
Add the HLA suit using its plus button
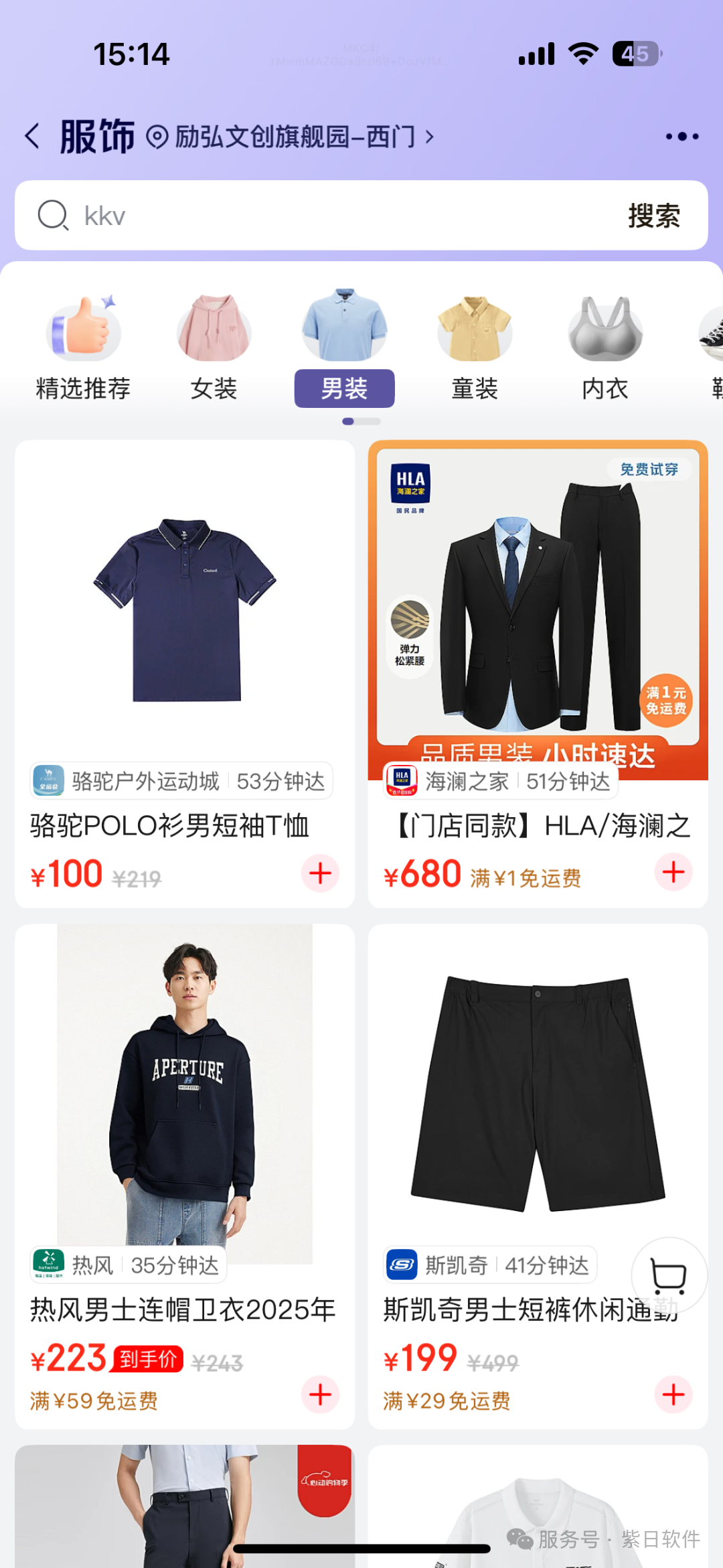tap(672, 871)
